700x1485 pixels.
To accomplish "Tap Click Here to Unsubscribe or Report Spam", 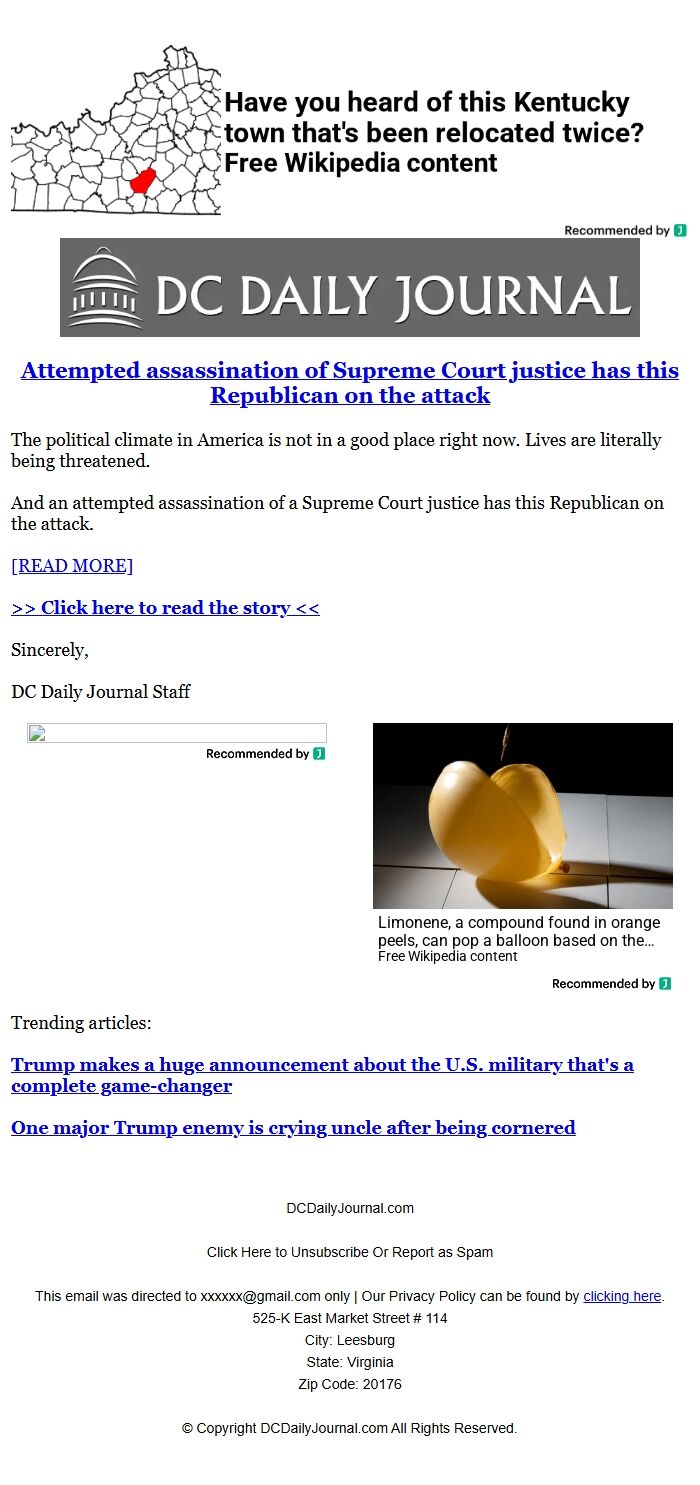I will [x=349, y=1252].
